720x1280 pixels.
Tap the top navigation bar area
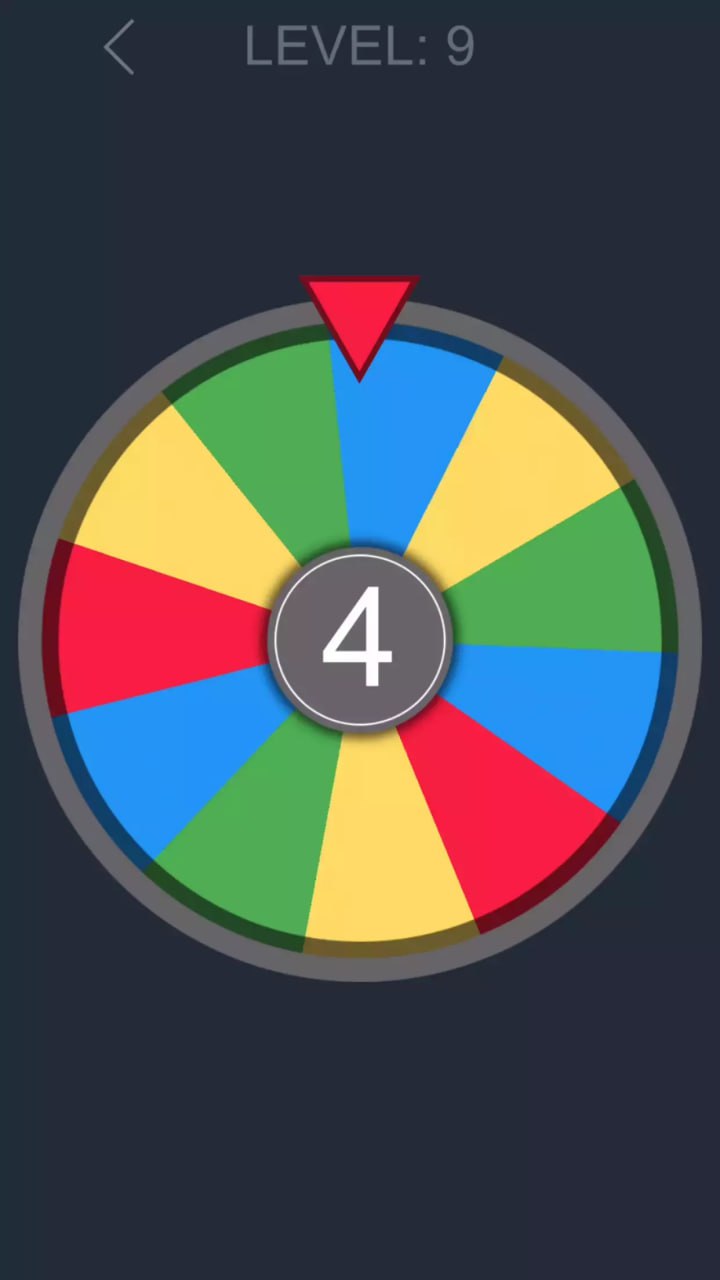[x=360, y=47]
